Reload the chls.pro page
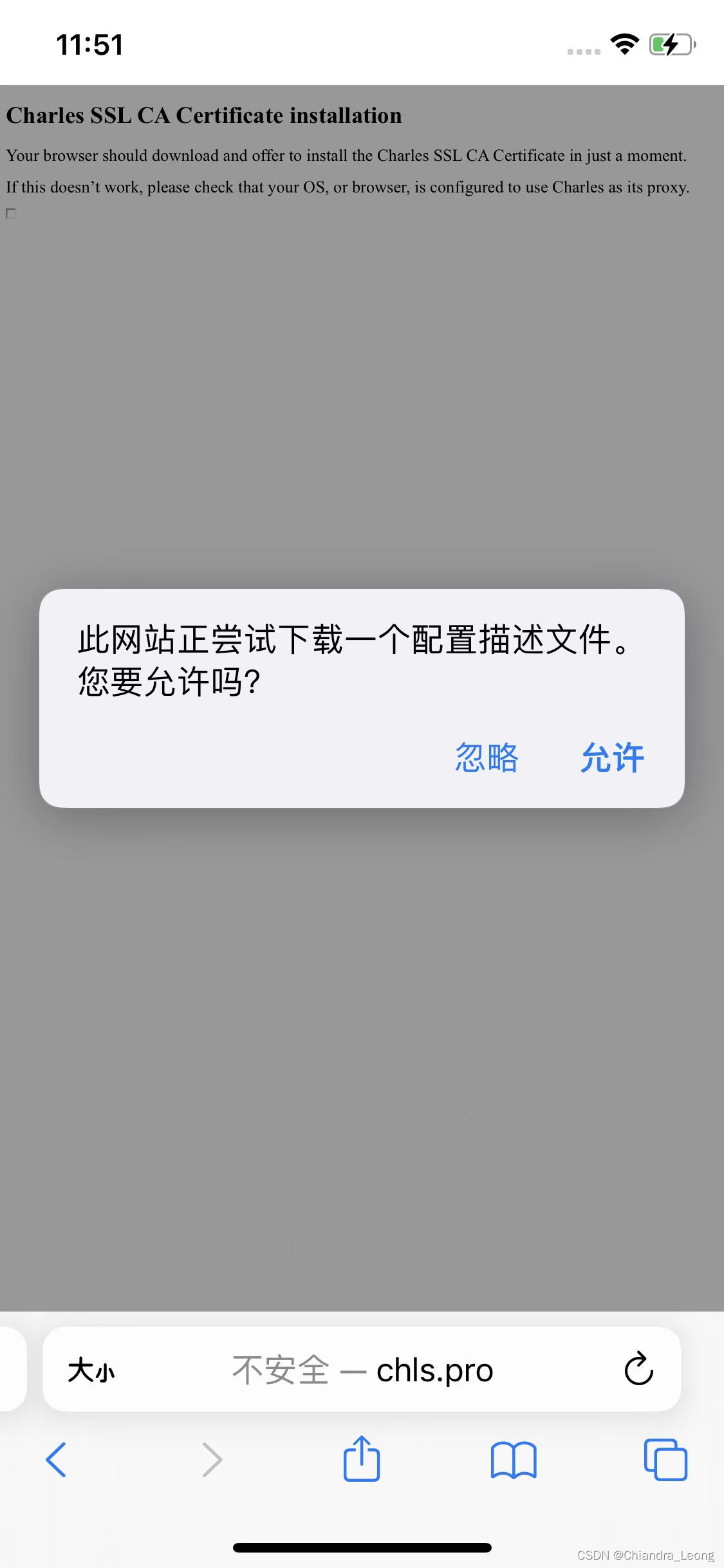Viewport: 724px width, 1568px height. click(638, 1369)
